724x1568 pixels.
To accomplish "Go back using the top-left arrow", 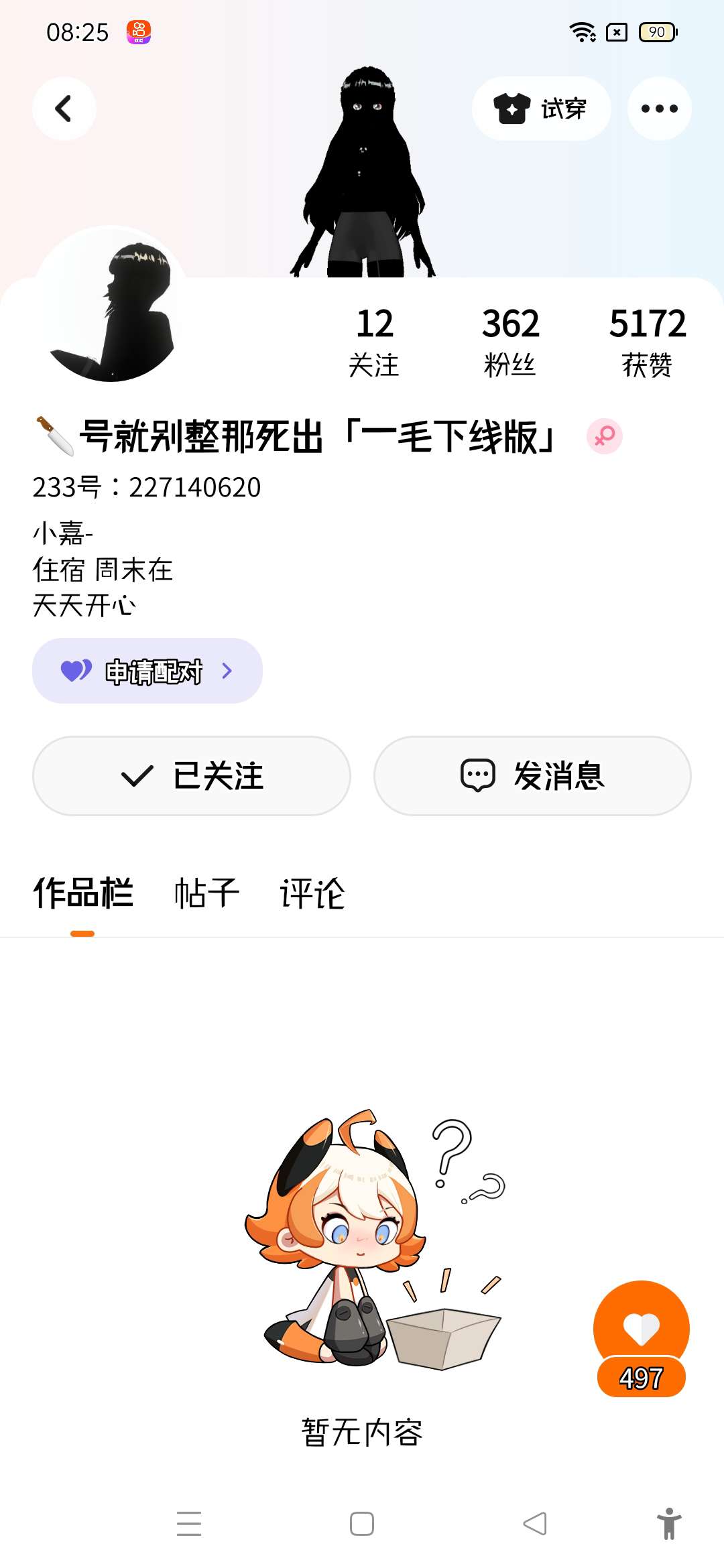I will [64, 109].
